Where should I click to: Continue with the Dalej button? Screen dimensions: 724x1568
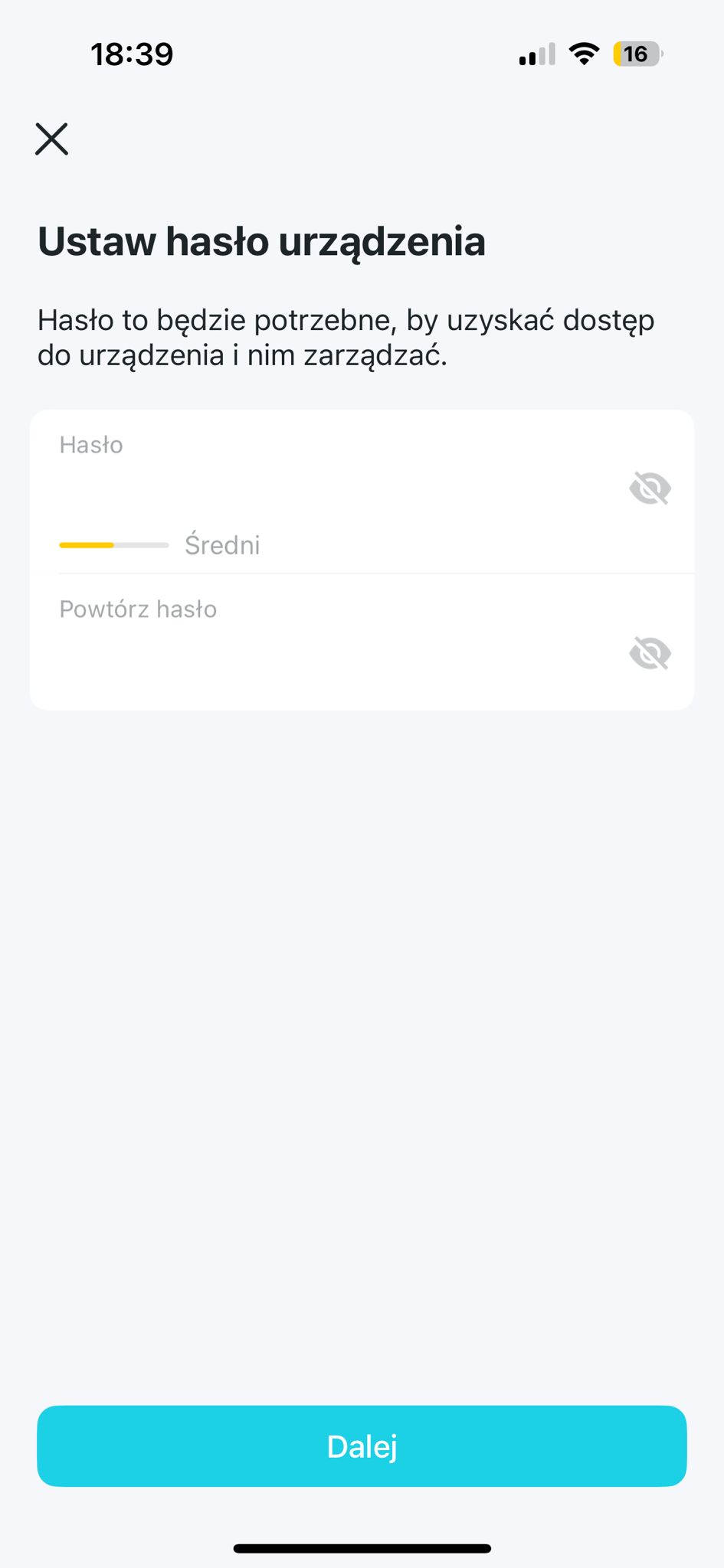coord(362,1446)
